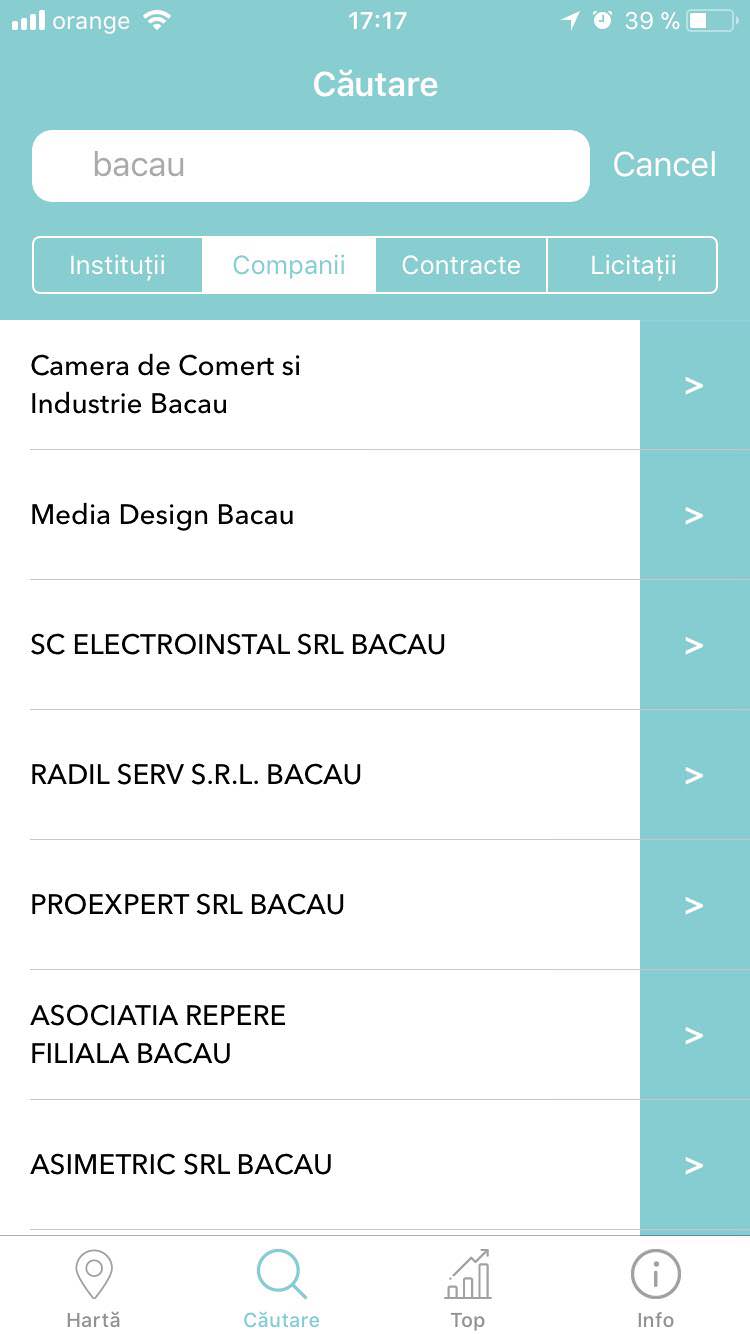Tap the search field containing bacau
The height and width of the screenshot is (1334, 750).
click(310, 165)
